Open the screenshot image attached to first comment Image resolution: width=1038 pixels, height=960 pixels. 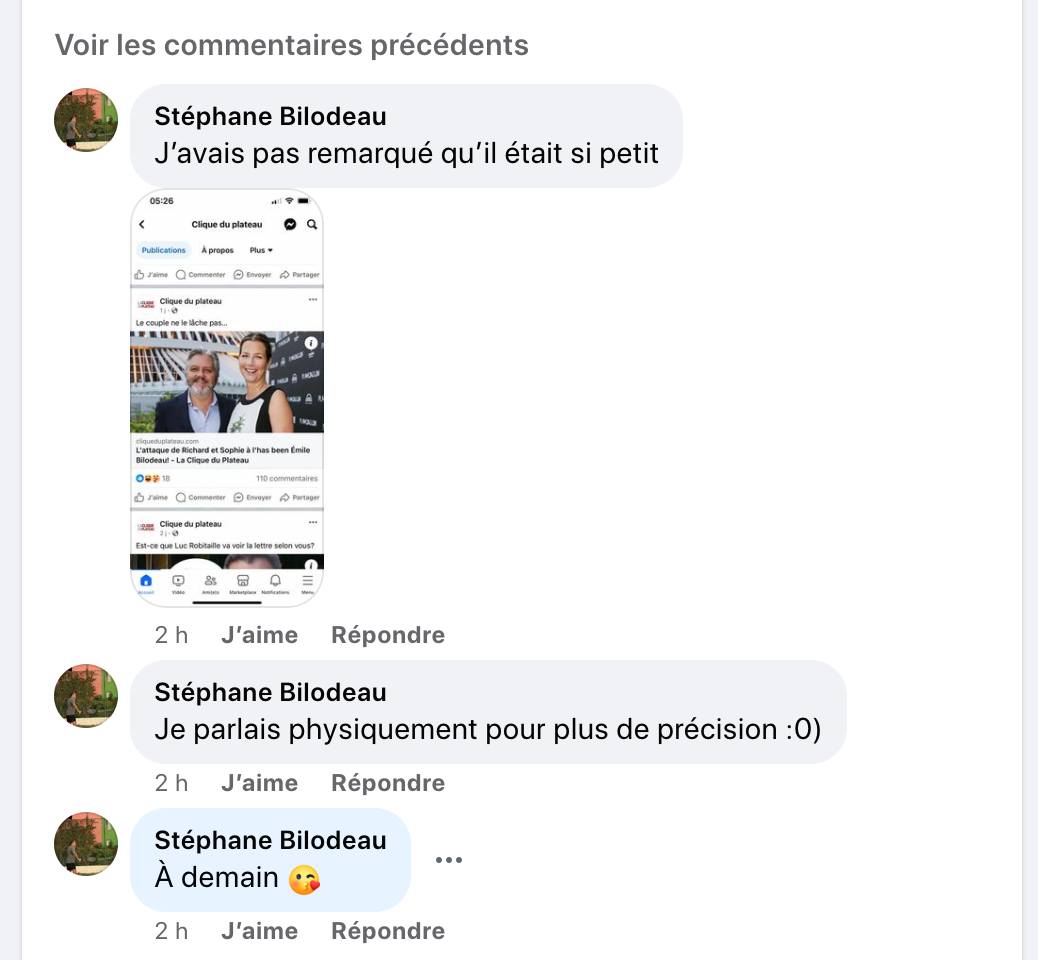pos(227,397)
